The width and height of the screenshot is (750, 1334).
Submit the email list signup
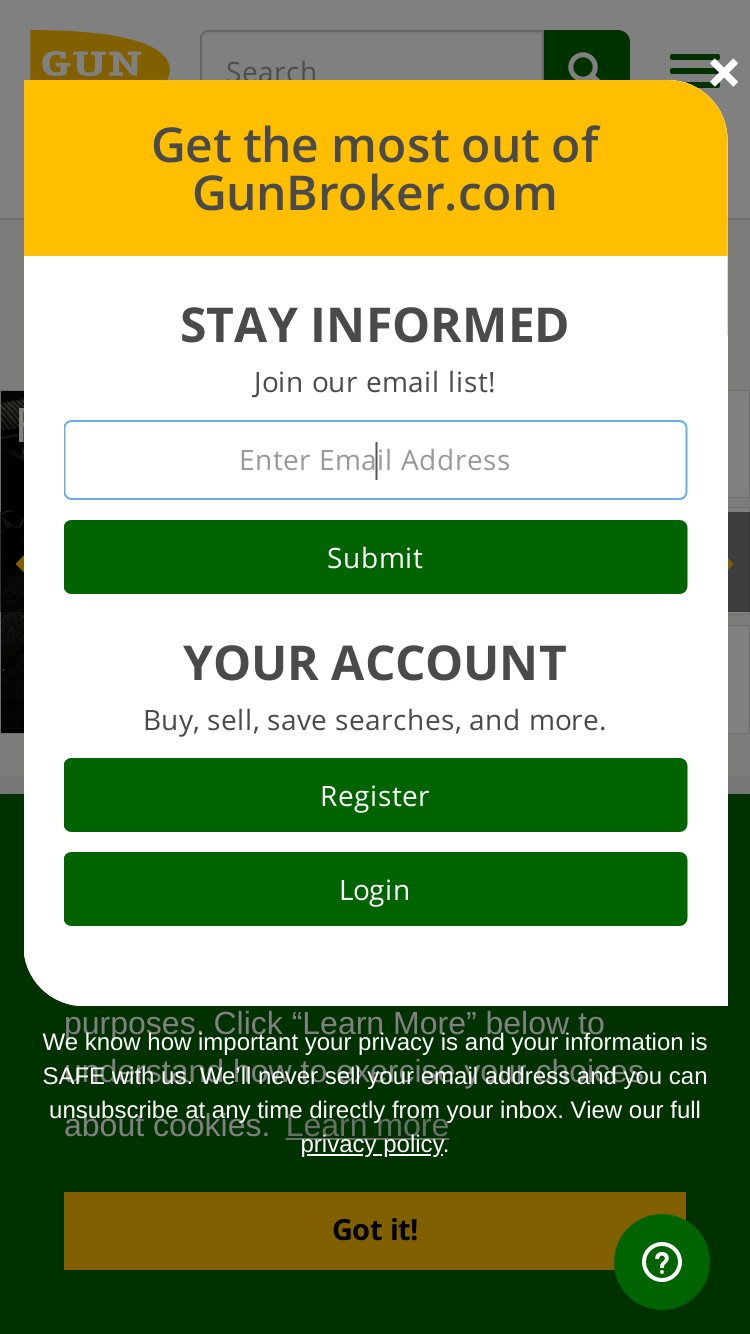tap(375, 557)
